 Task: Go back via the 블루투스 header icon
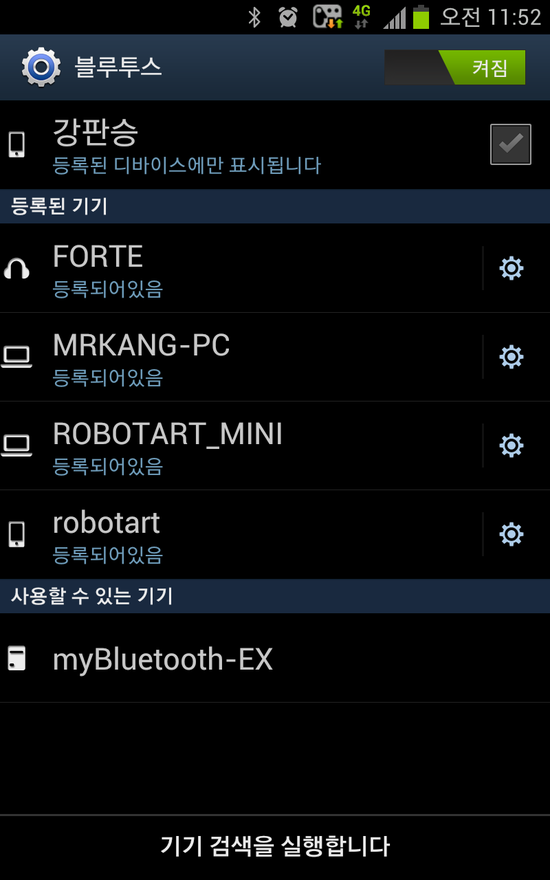click(40, 67)
